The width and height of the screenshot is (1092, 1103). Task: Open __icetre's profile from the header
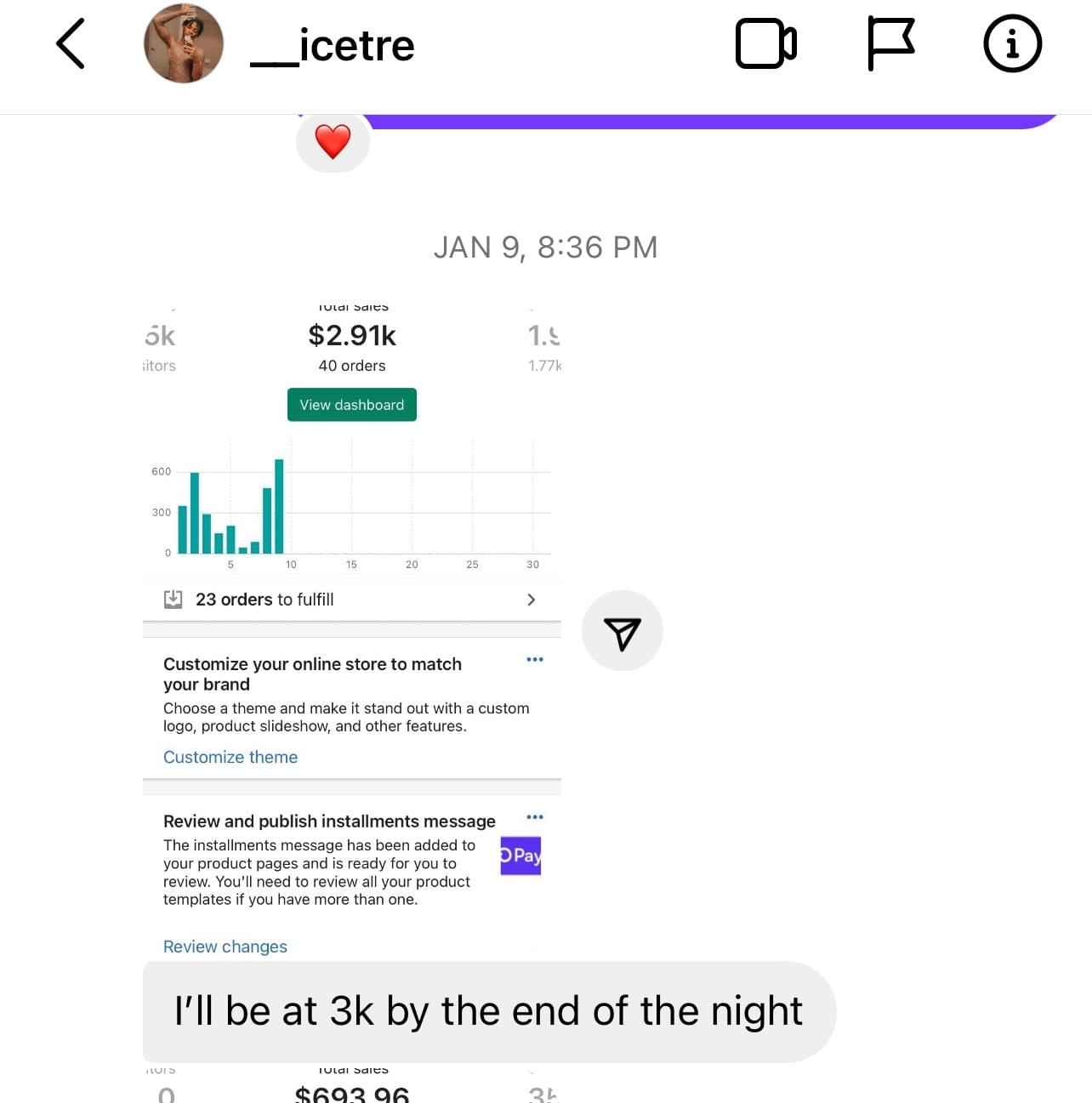click(x=184, y=44)
